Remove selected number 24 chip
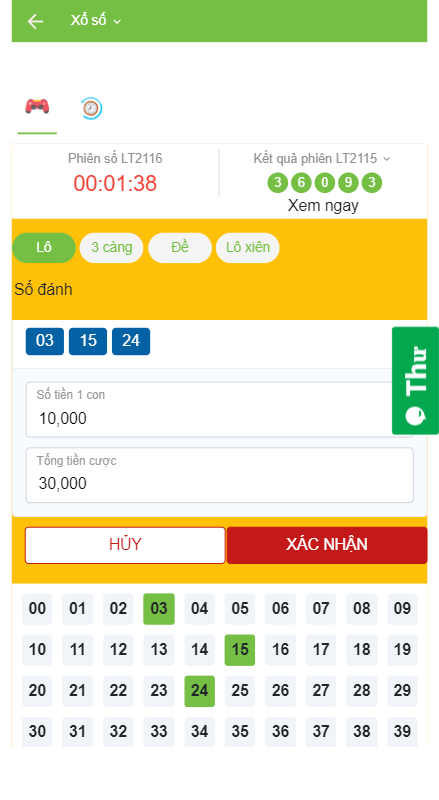This screenshot has height=800, width=439. pyautogui.click(x=131, y=341)
